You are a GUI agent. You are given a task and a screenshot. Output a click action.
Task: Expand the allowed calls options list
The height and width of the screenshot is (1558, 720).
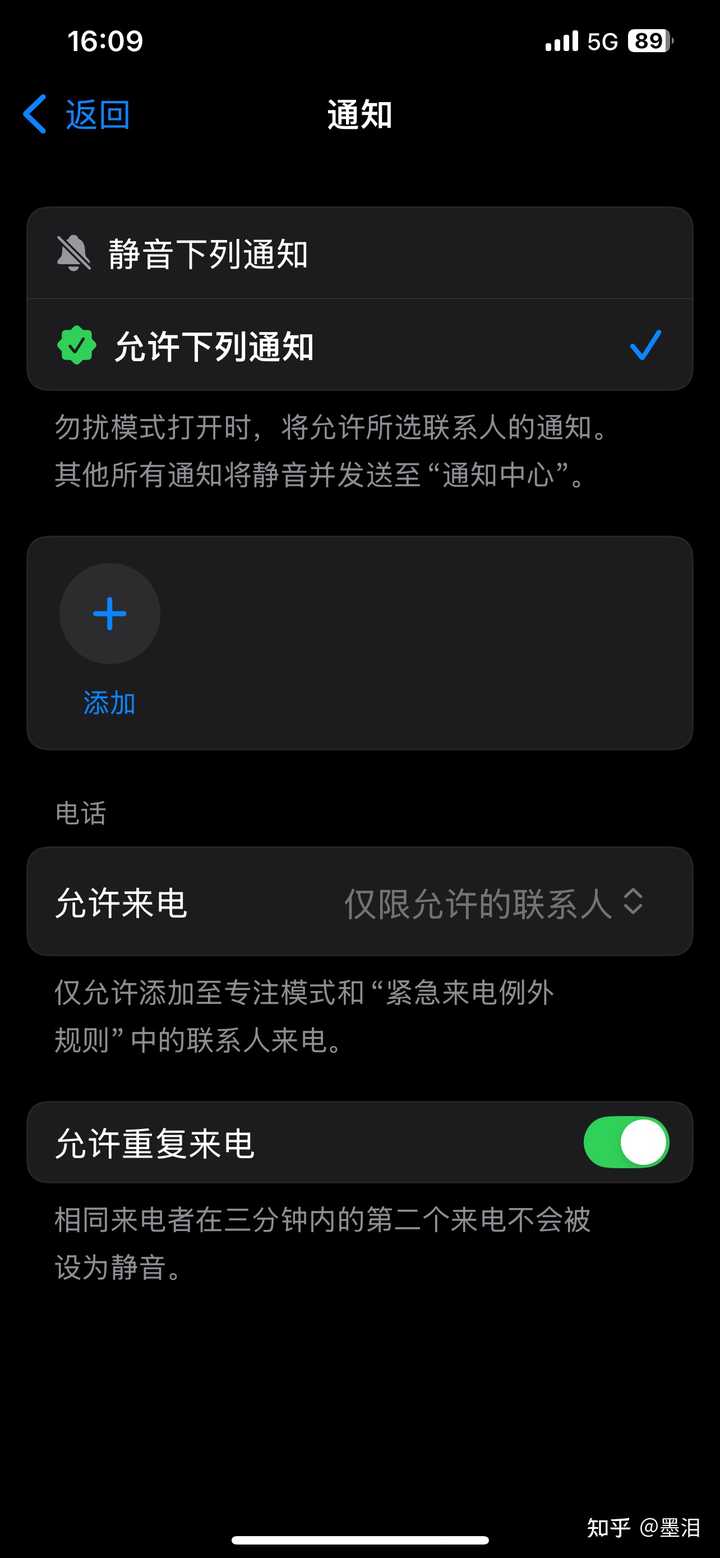point(500,901)
